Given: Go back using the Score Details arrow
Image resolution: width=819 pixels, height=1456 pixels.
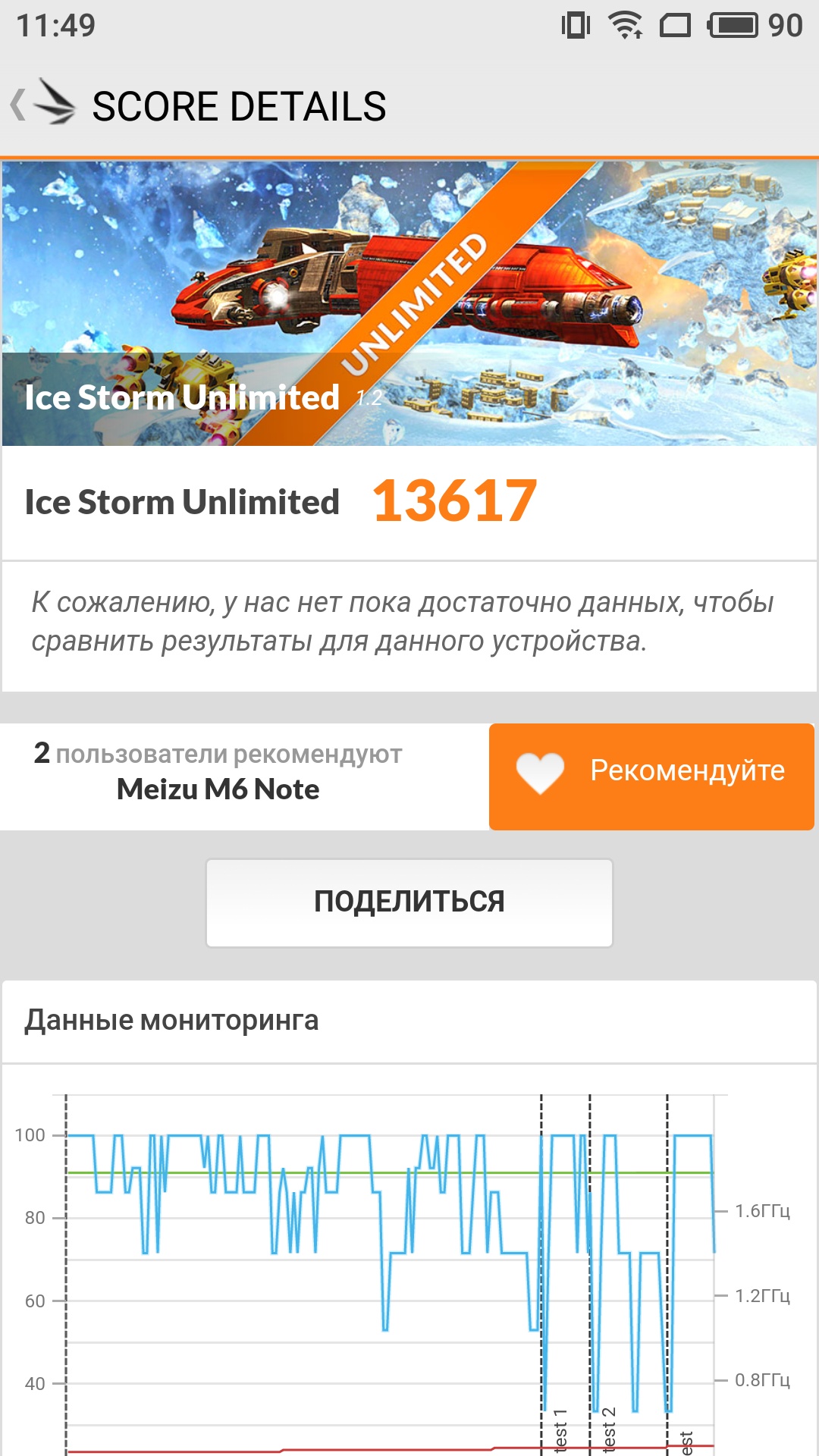Looking at the screenshot, I should tap(18, 105).
